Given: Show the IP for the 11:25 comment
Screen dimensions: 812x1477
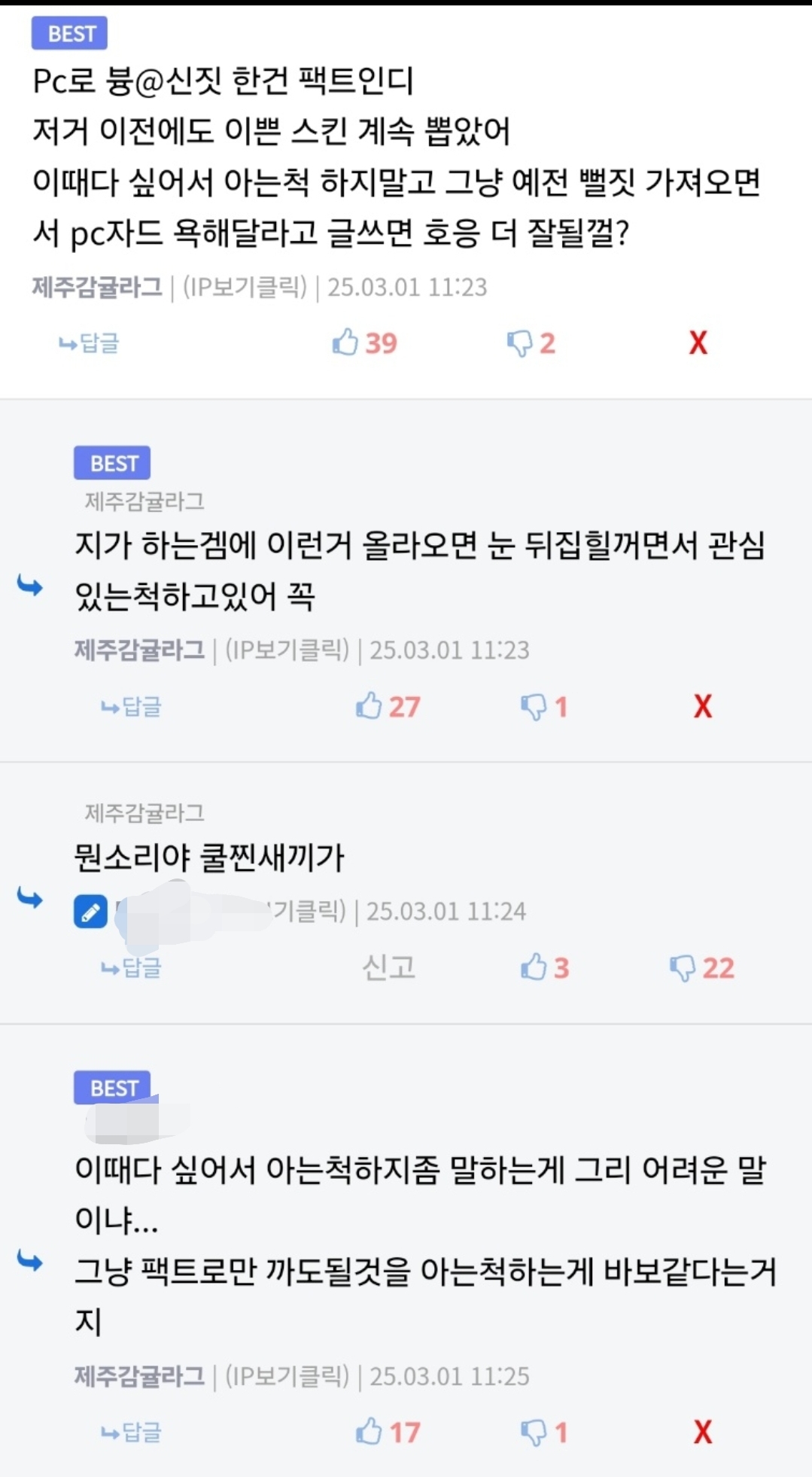Looking at the screenshot, I should pos(287,1376).
